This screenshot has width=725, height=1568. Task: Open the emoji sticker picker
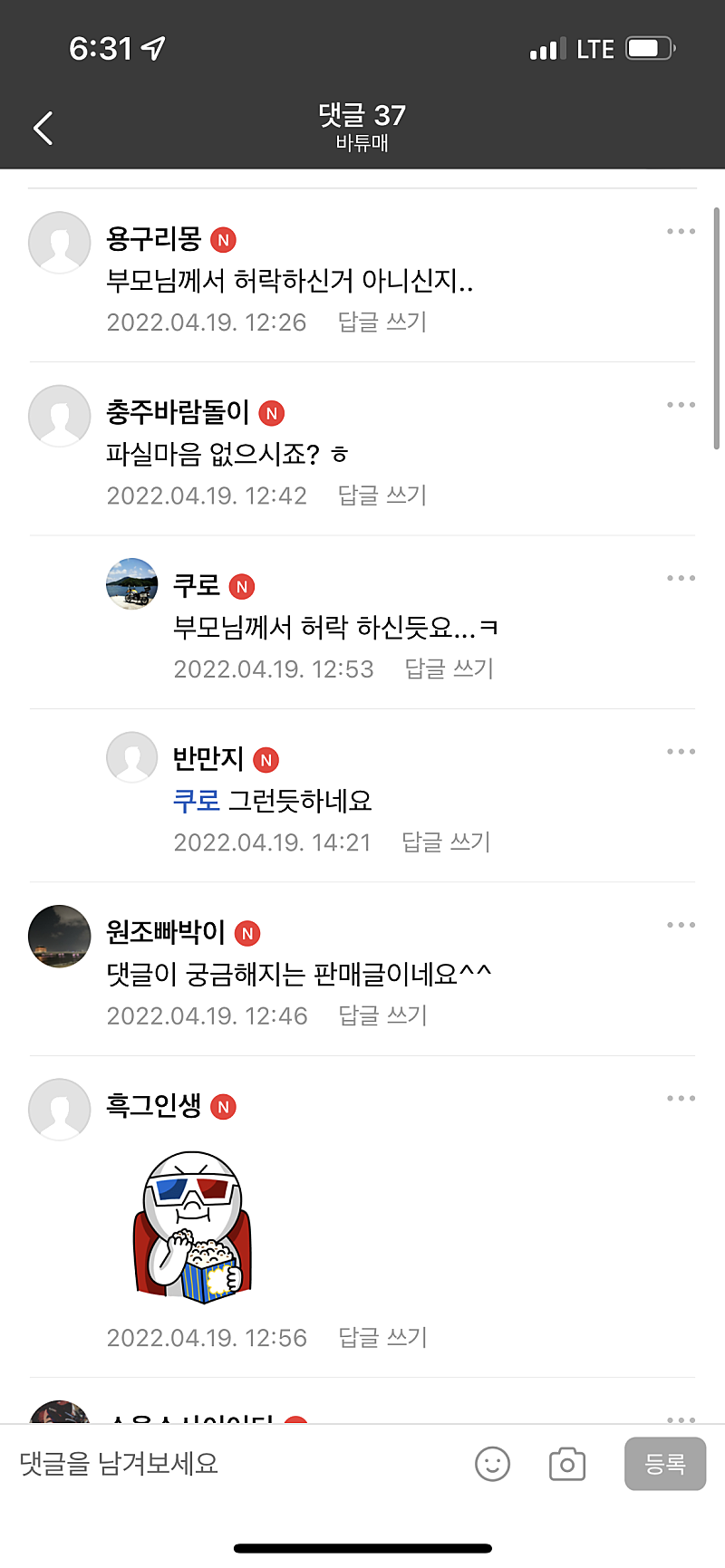493,1464
